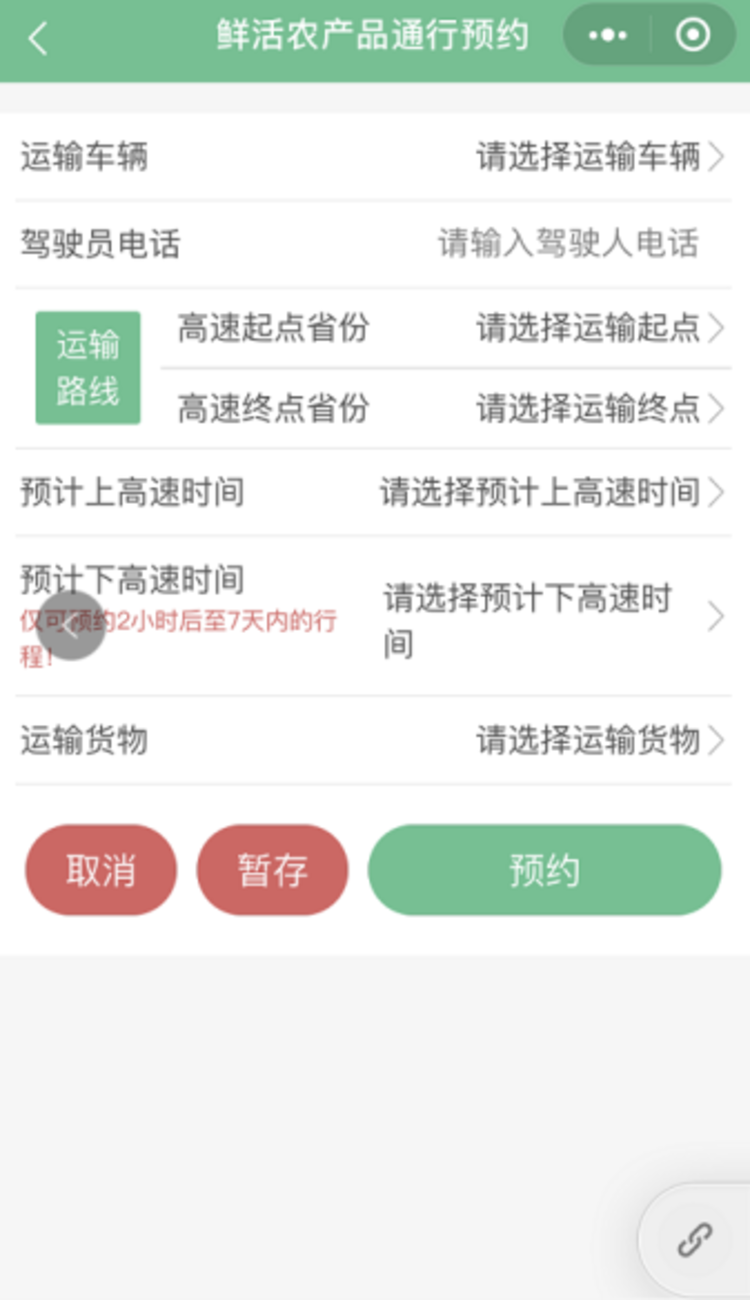Select a transport vehicle (运输车辆)

(x=374, y=157)
